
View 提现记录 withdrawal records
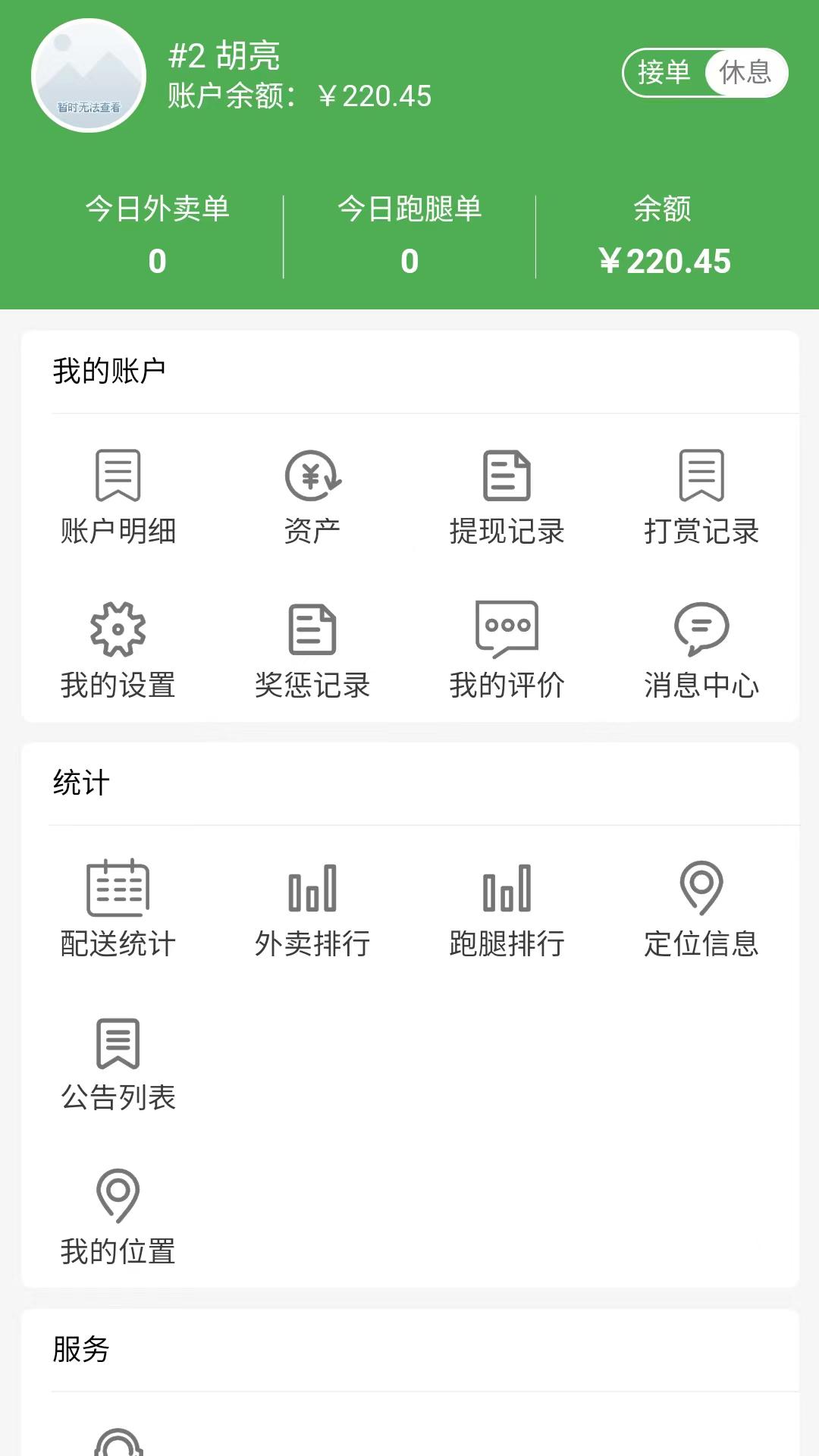(507, 496)
